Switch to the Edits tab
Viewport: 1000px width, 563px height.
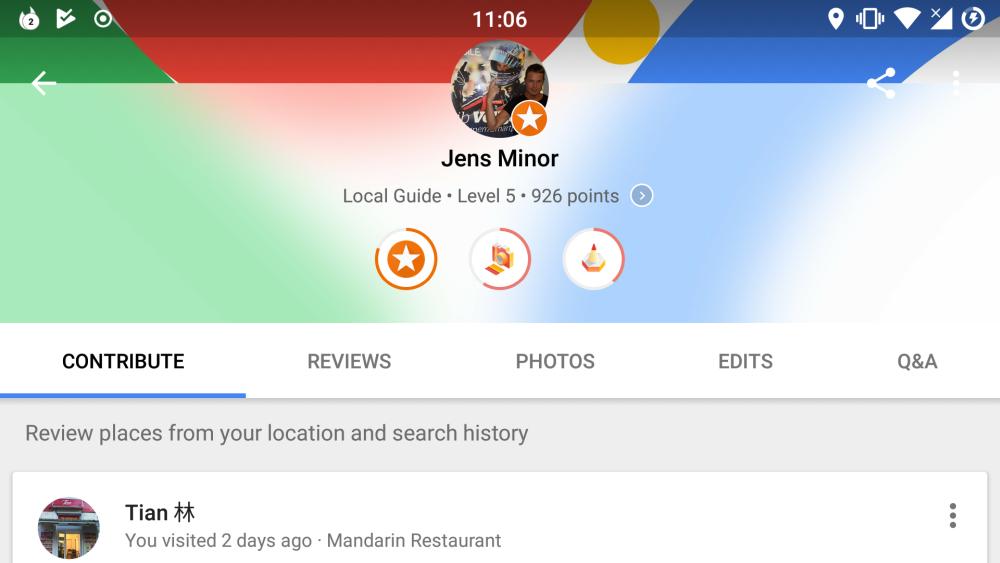click(745, 361)
